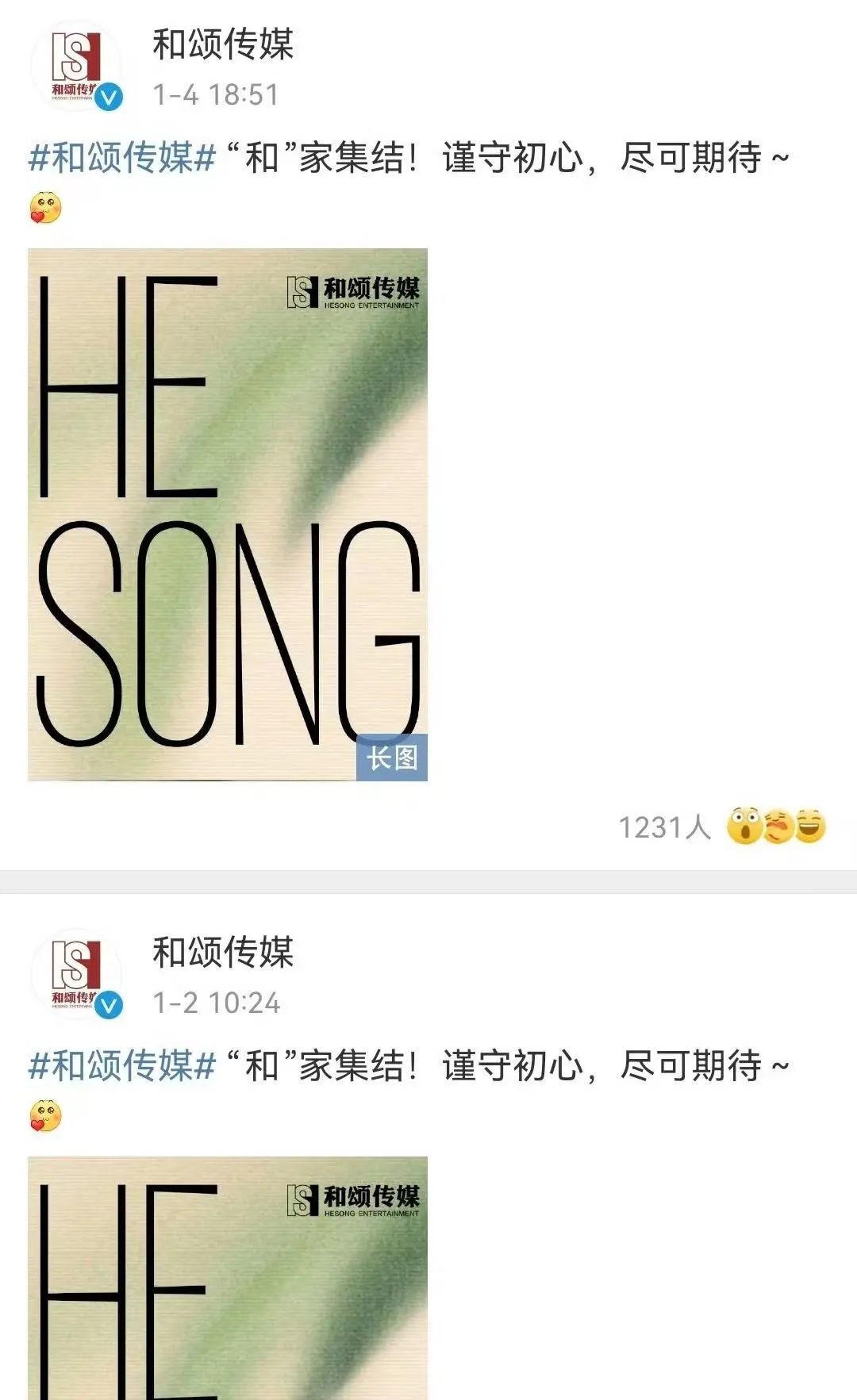The height and width of the screenshot is (1400, 857).
Task: Open the #和颂传媒# hashtag in the 18:51 post
Action: [121, 158]
